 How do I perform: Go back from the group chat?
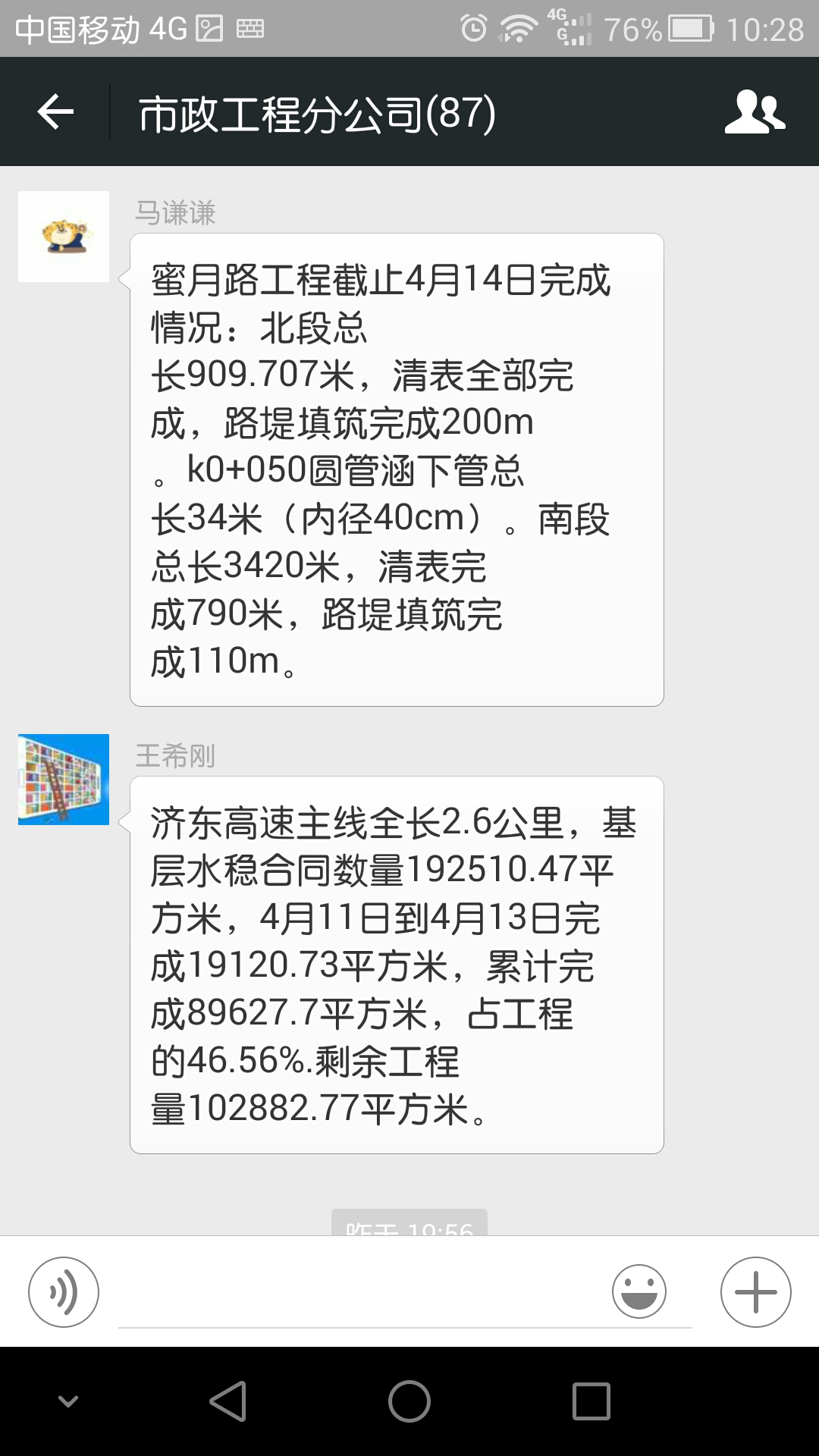pos(55,112)
